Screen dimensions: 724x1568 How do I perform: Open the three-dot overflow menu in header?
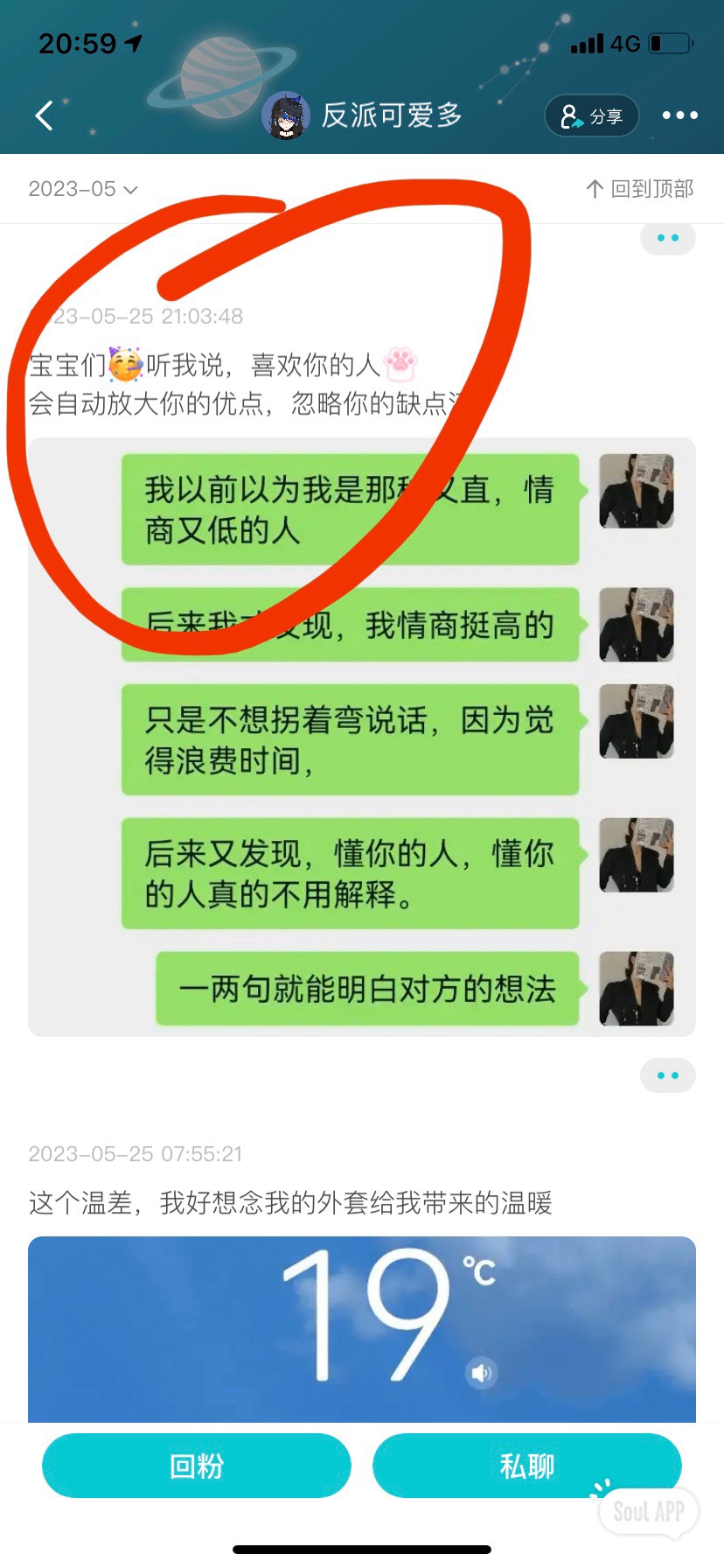[679, 115]
